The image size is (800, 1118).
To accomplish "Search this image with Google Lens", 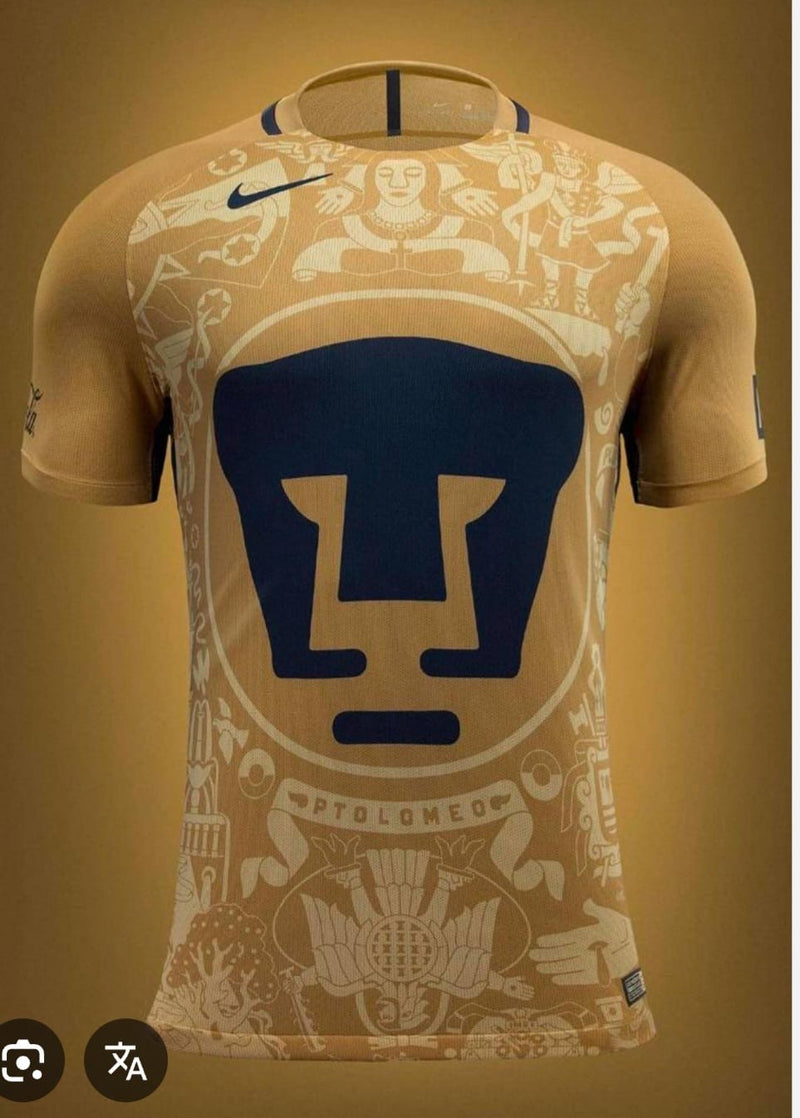I will (22, 1061).
